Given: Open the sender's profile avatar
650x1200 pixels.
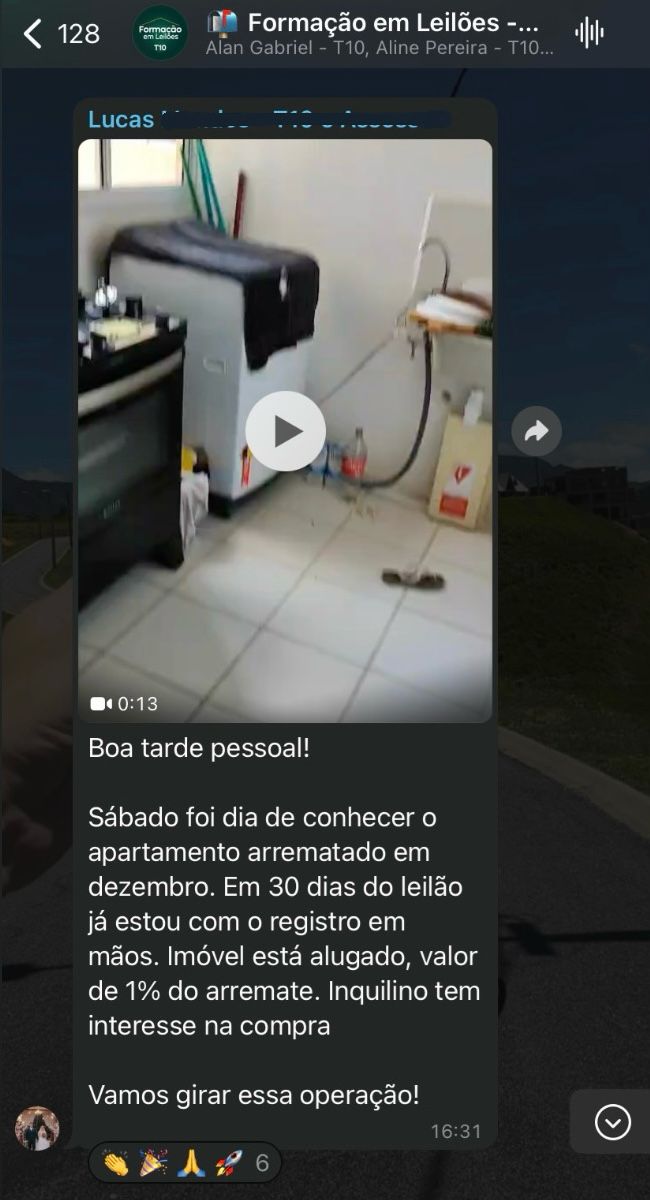Looking at the screenshot, I should (37, 1128).
